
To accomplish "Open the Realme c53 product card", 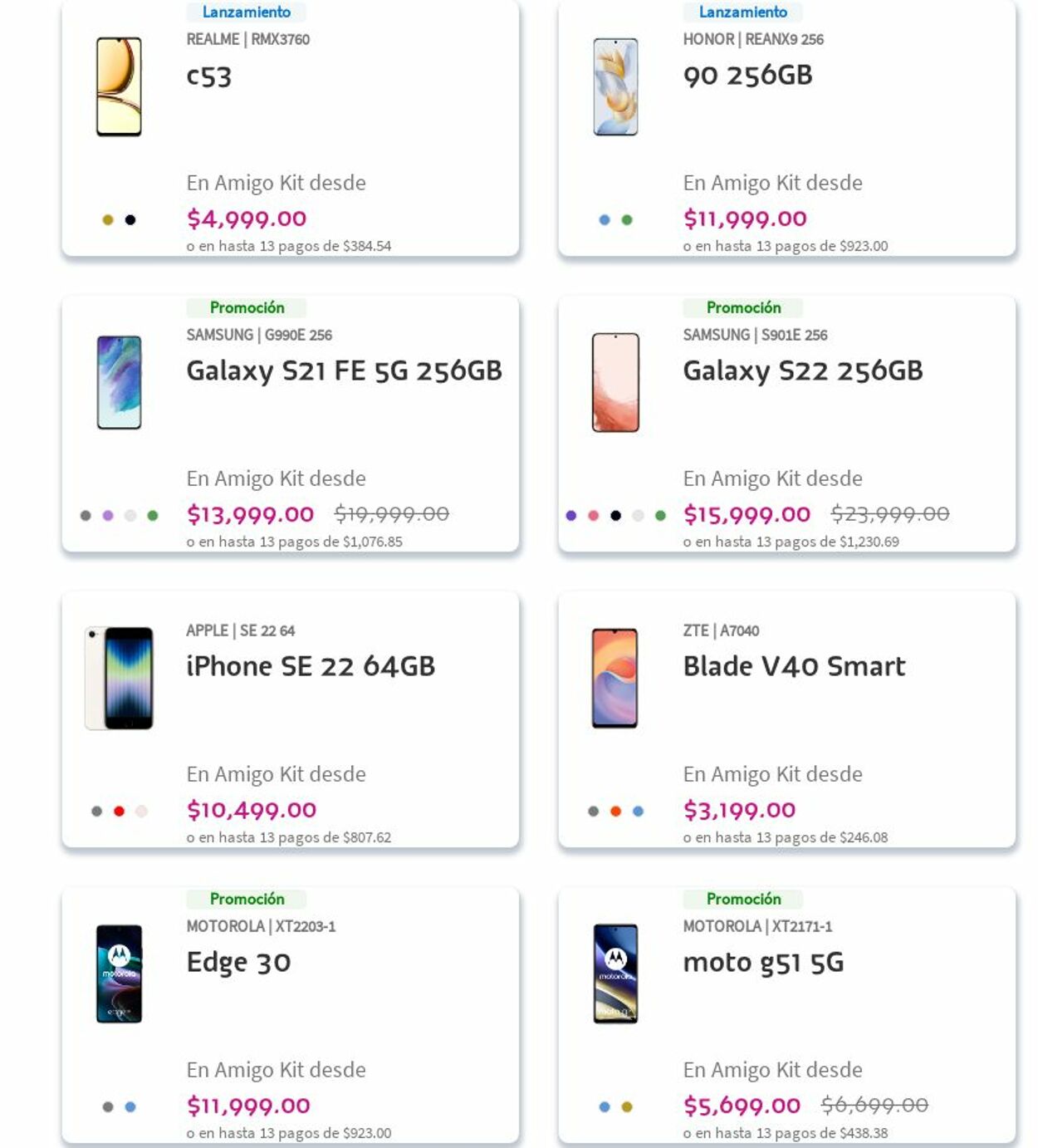I will point(208,76).
